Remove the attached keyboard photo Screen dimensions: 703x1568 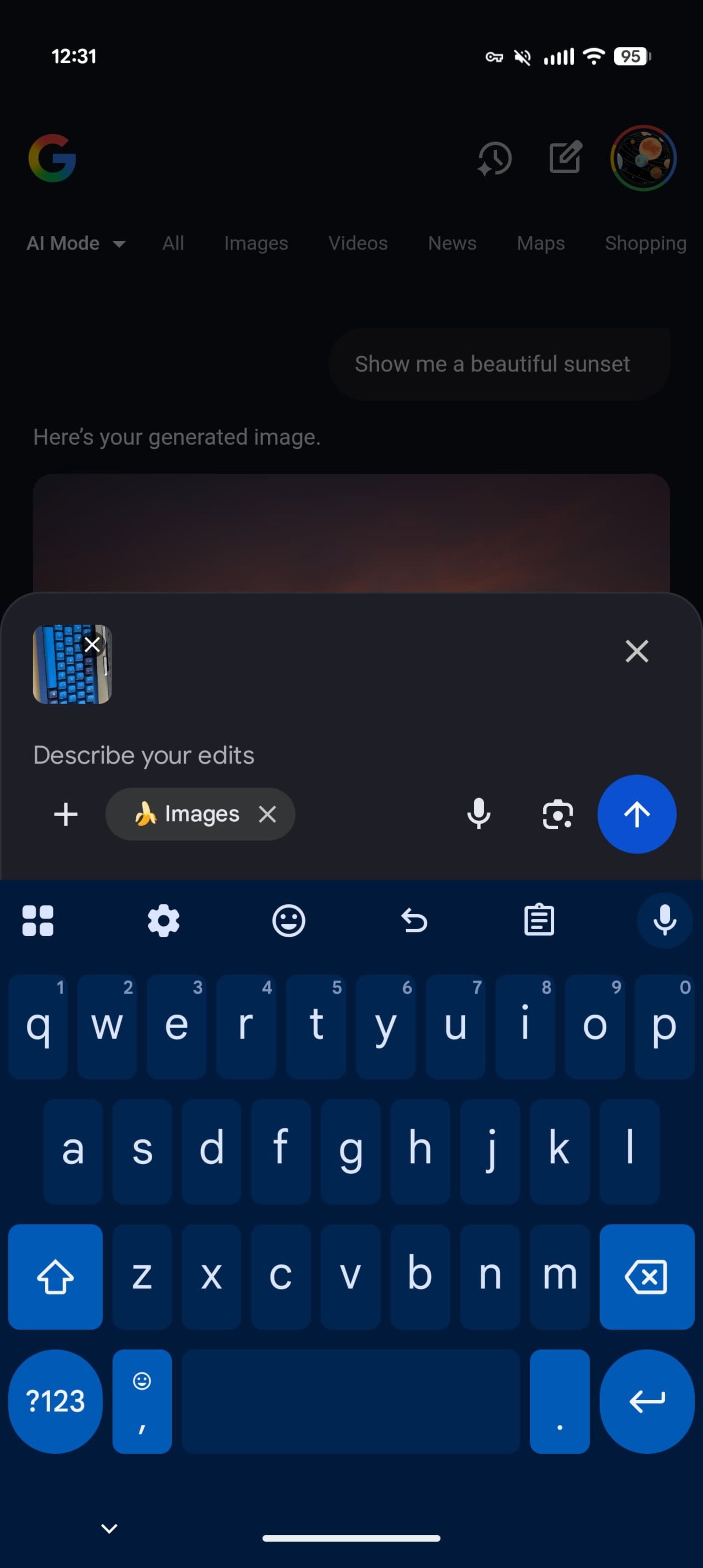93,645
